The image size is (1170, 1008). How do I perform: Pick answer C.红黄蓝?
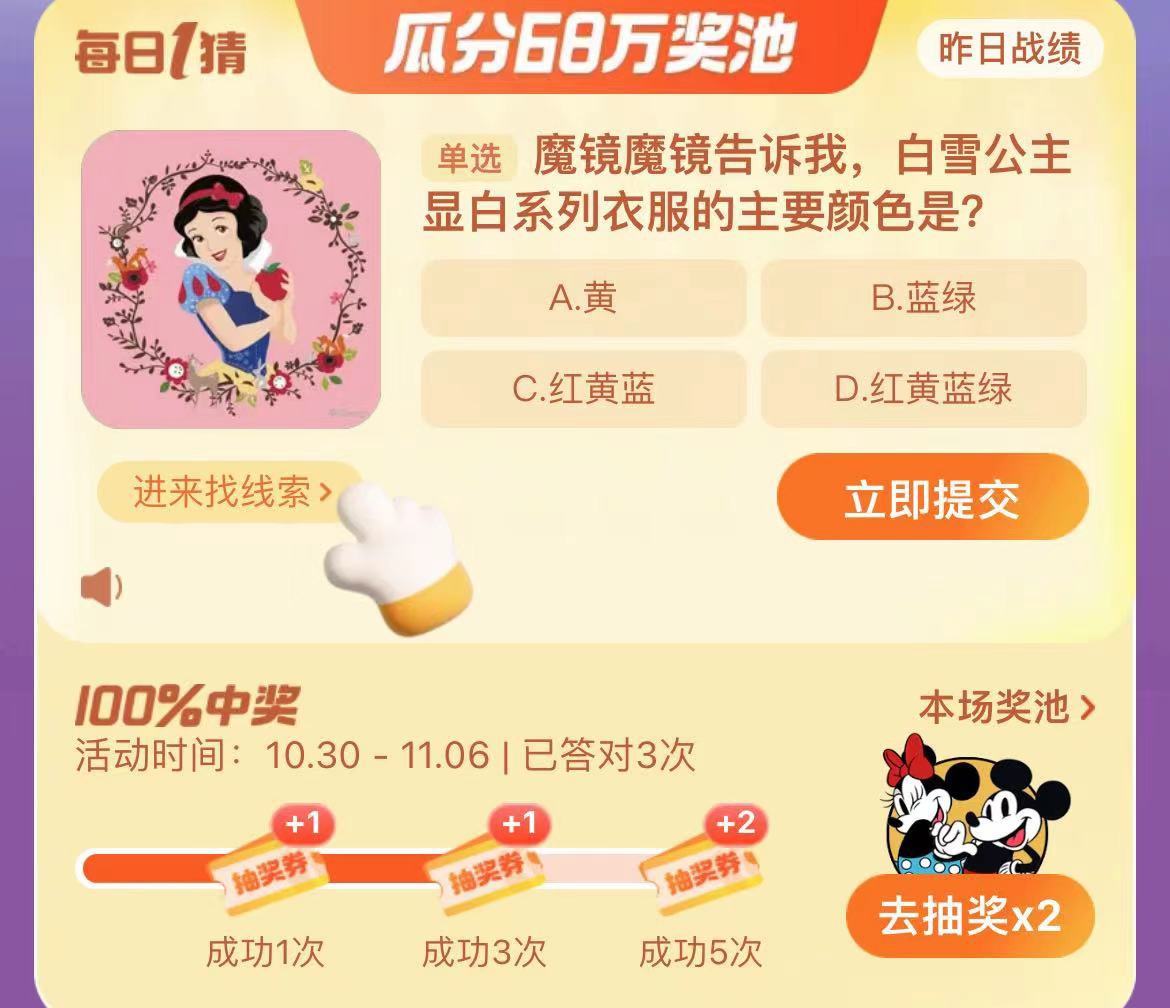(x=583, y=389)
